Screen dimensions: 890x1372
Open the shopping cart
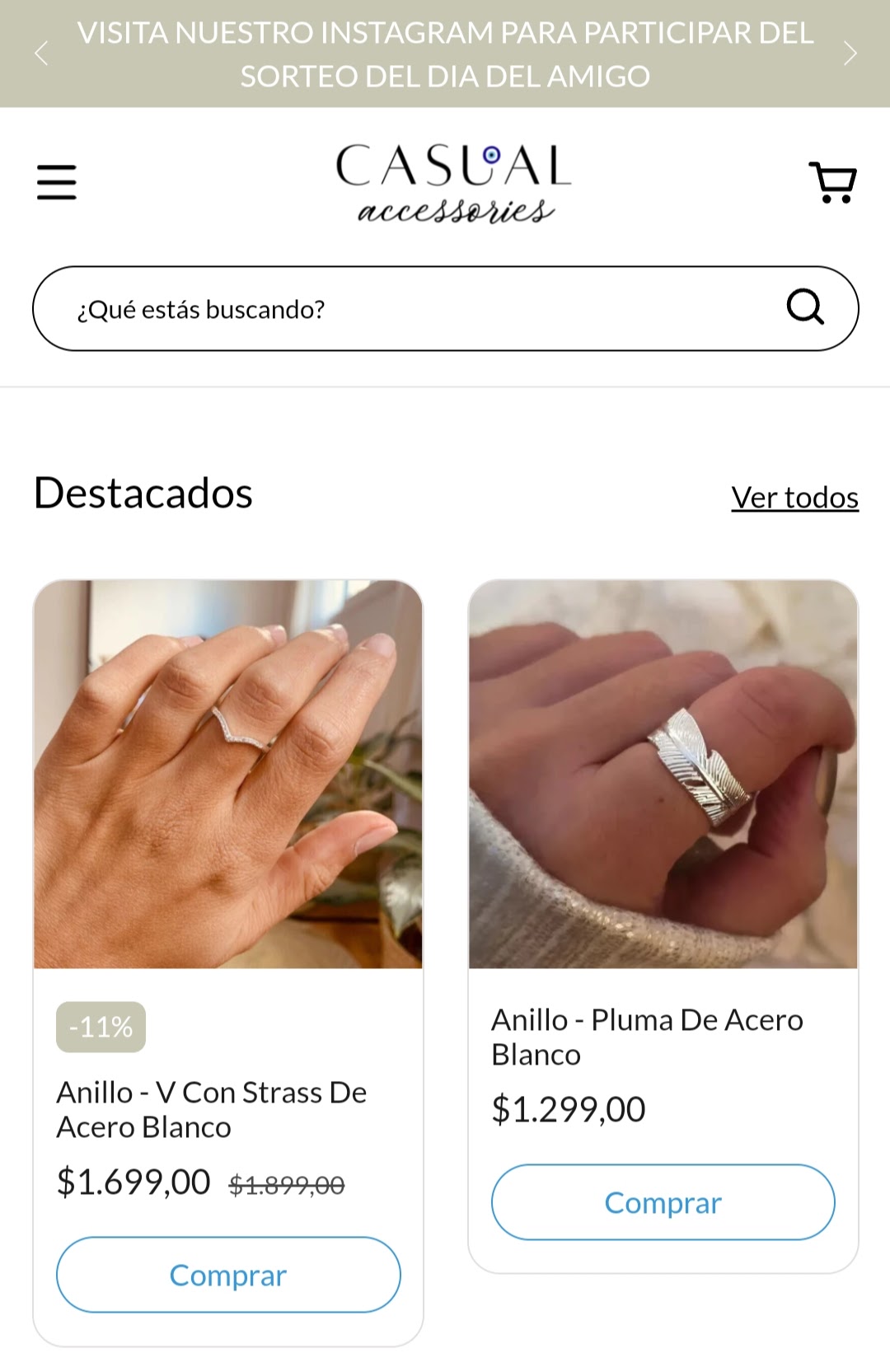point(833,182)
